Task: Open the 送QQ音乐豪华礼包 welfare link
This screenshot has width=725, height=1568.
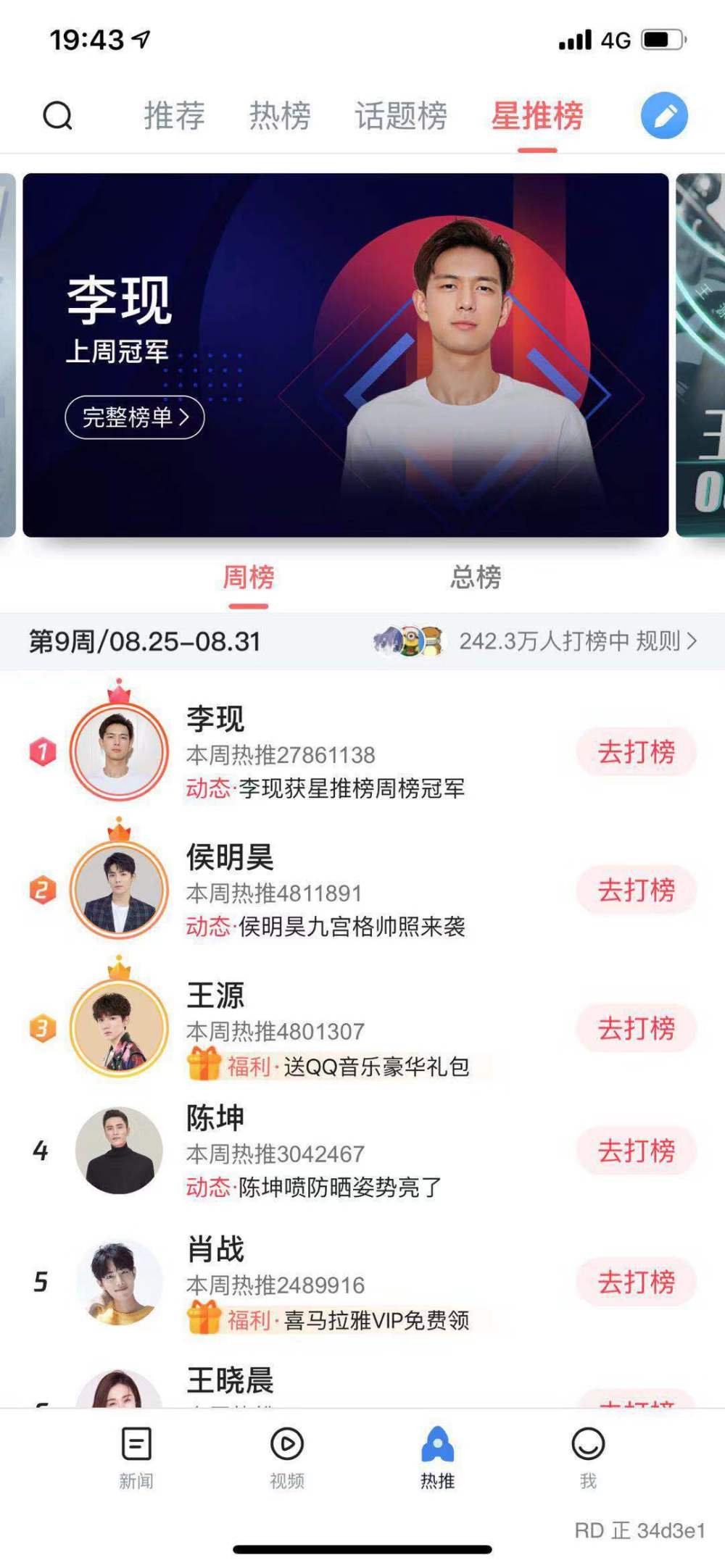Action: 348,1067
